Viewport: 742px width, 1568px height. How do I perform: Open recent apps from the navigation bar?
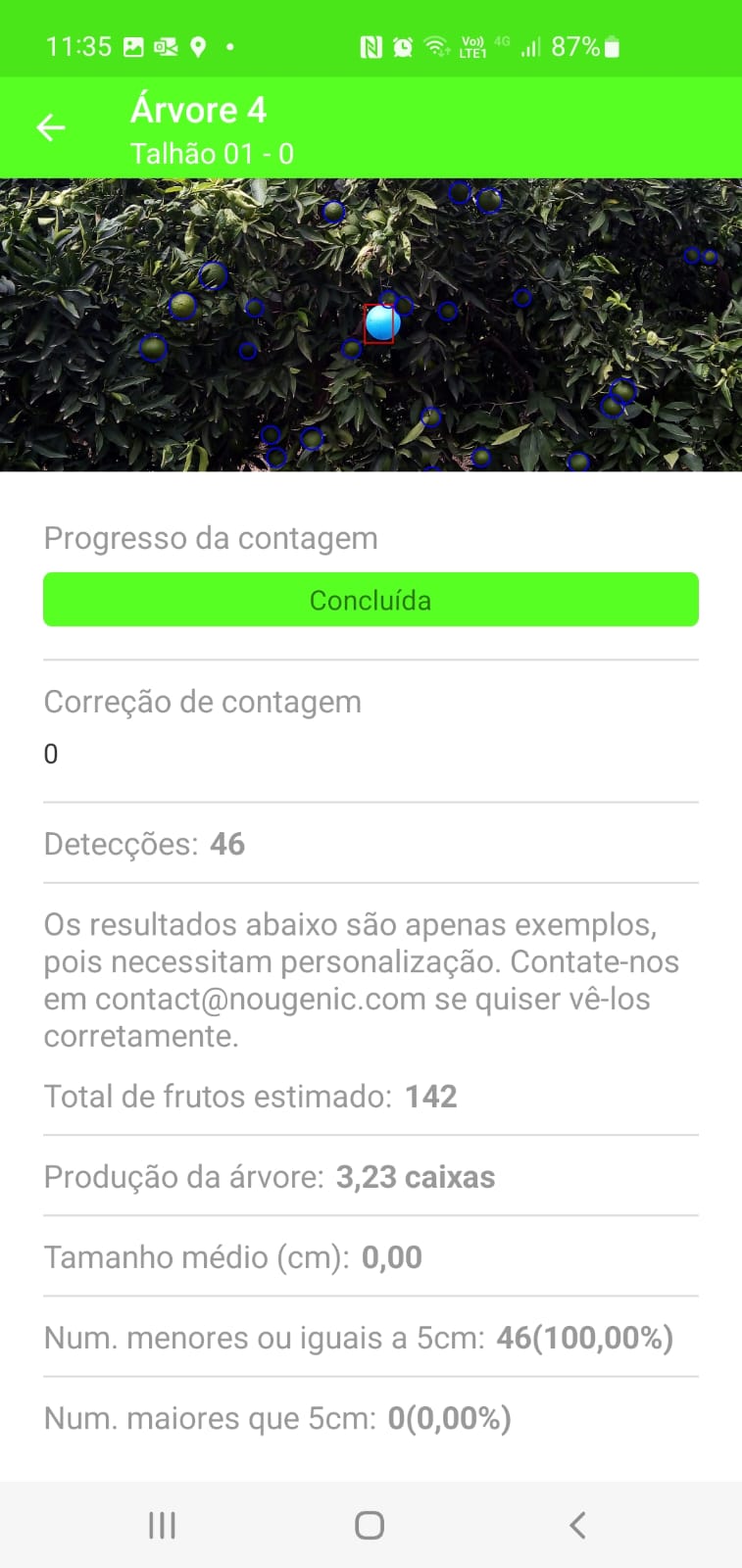[161, 1524]
